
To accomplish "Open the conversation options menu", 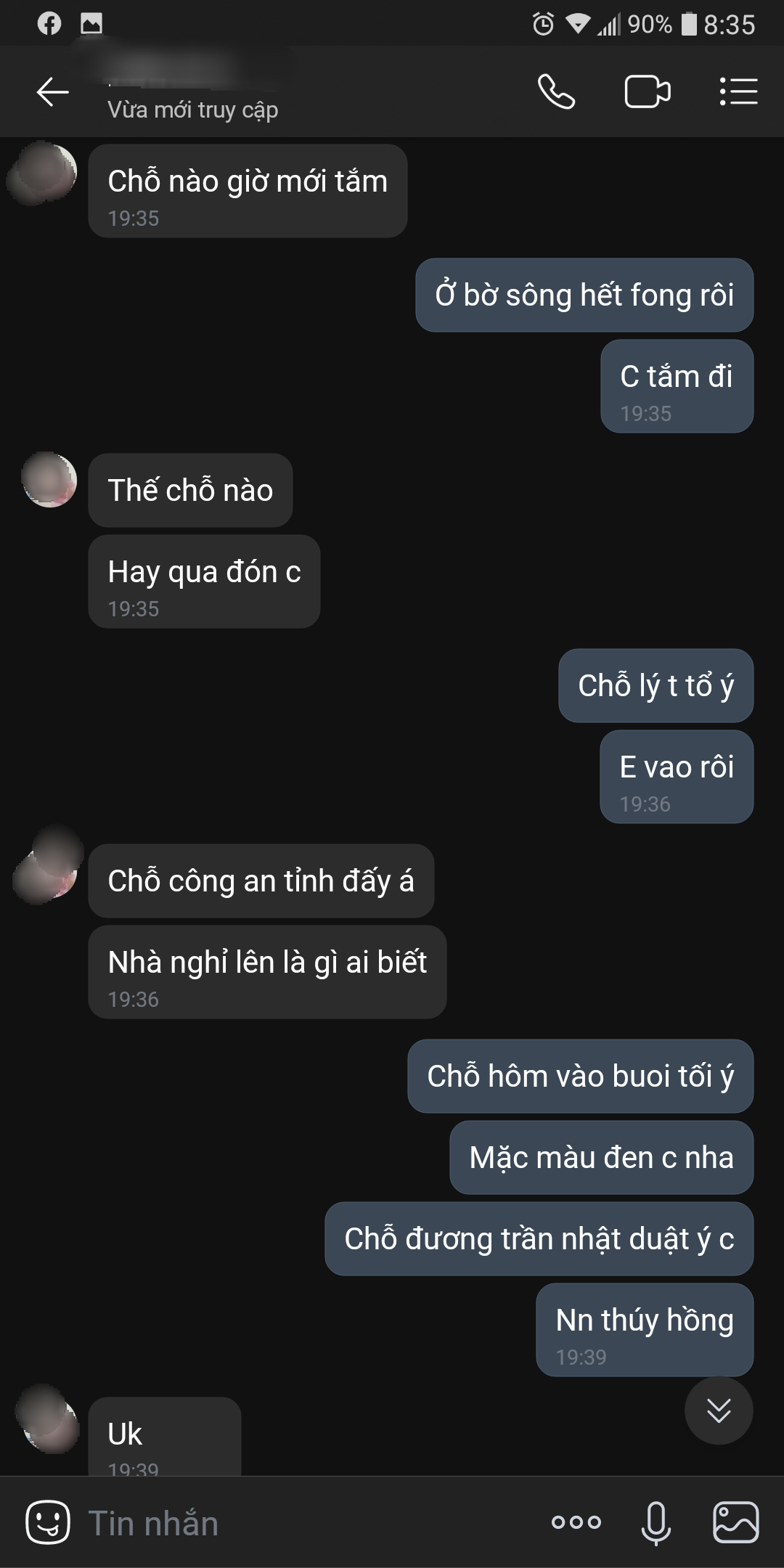I will [738, 92].
